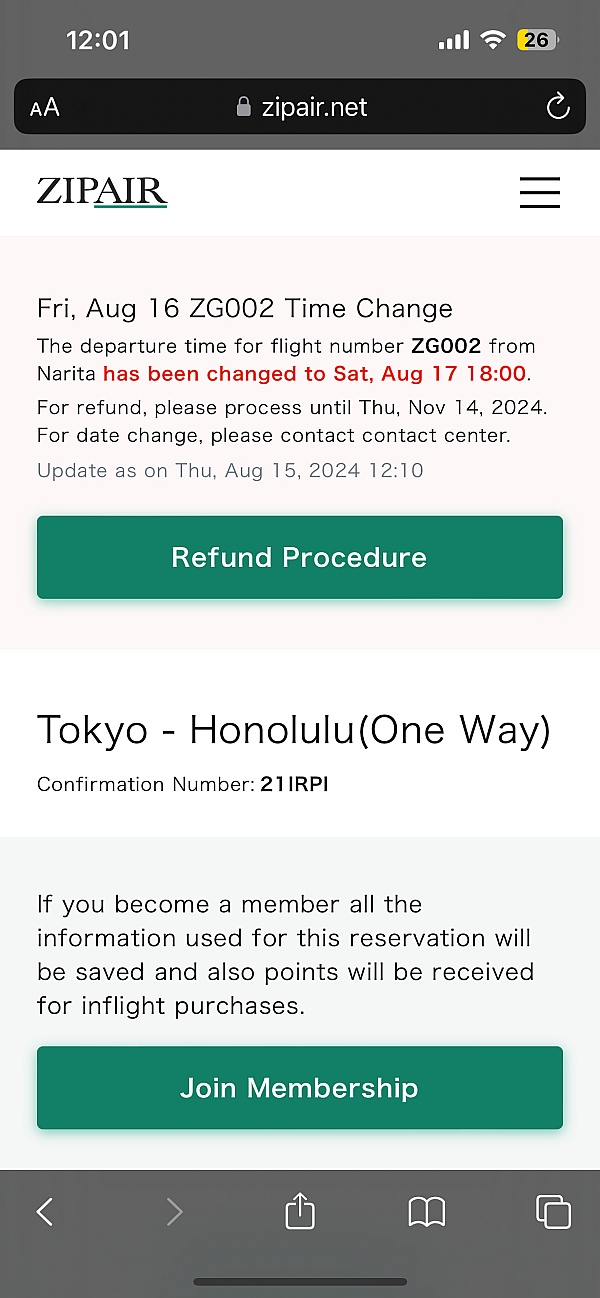Open Safari bookmarks
The width and height of the screenshot is (600, 1298).
427,1213
